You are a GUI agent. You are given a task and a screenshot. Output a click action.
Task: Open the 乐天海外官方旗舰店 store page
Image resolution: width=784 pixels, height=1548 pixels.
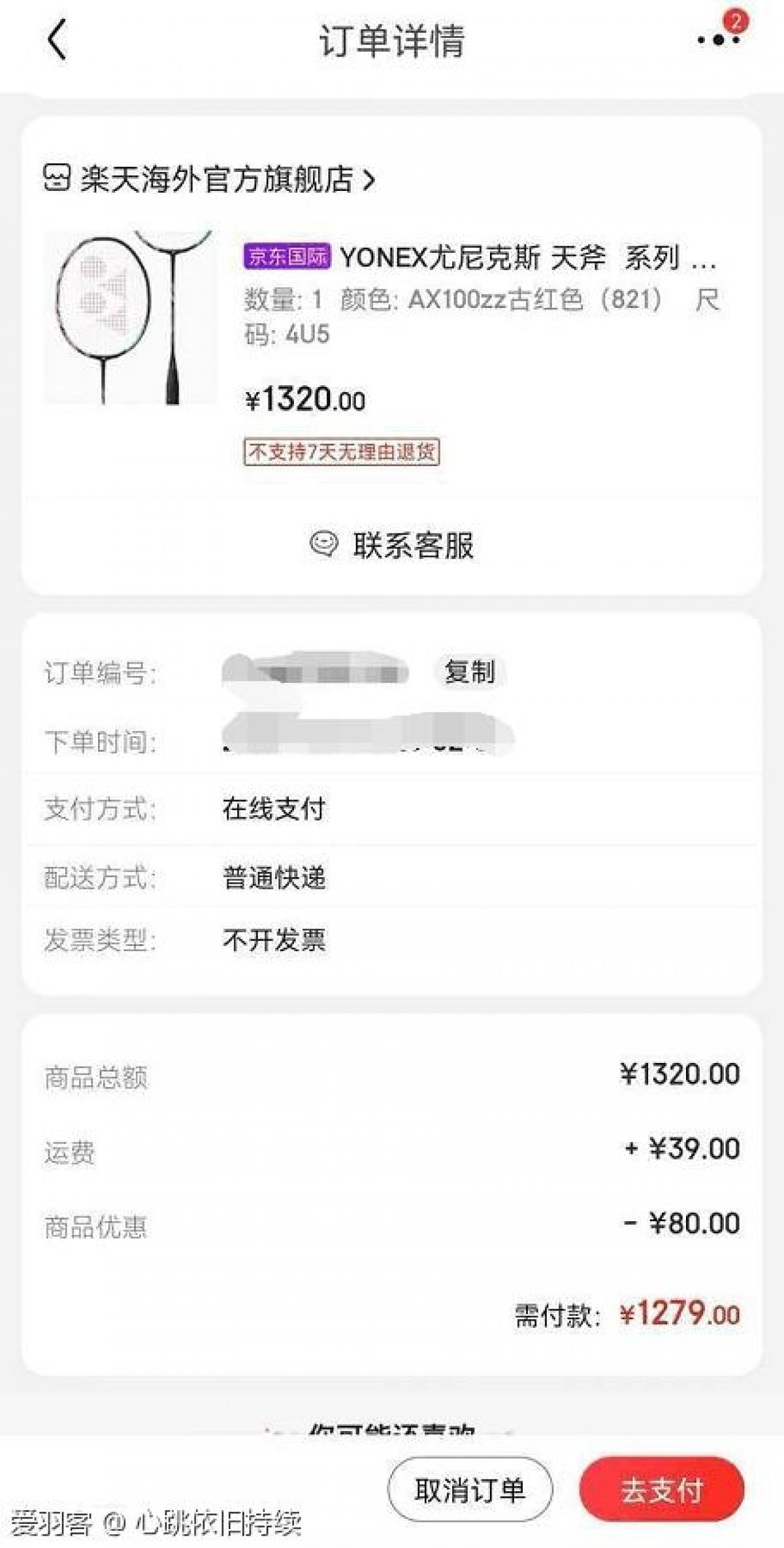click(209, 179)
